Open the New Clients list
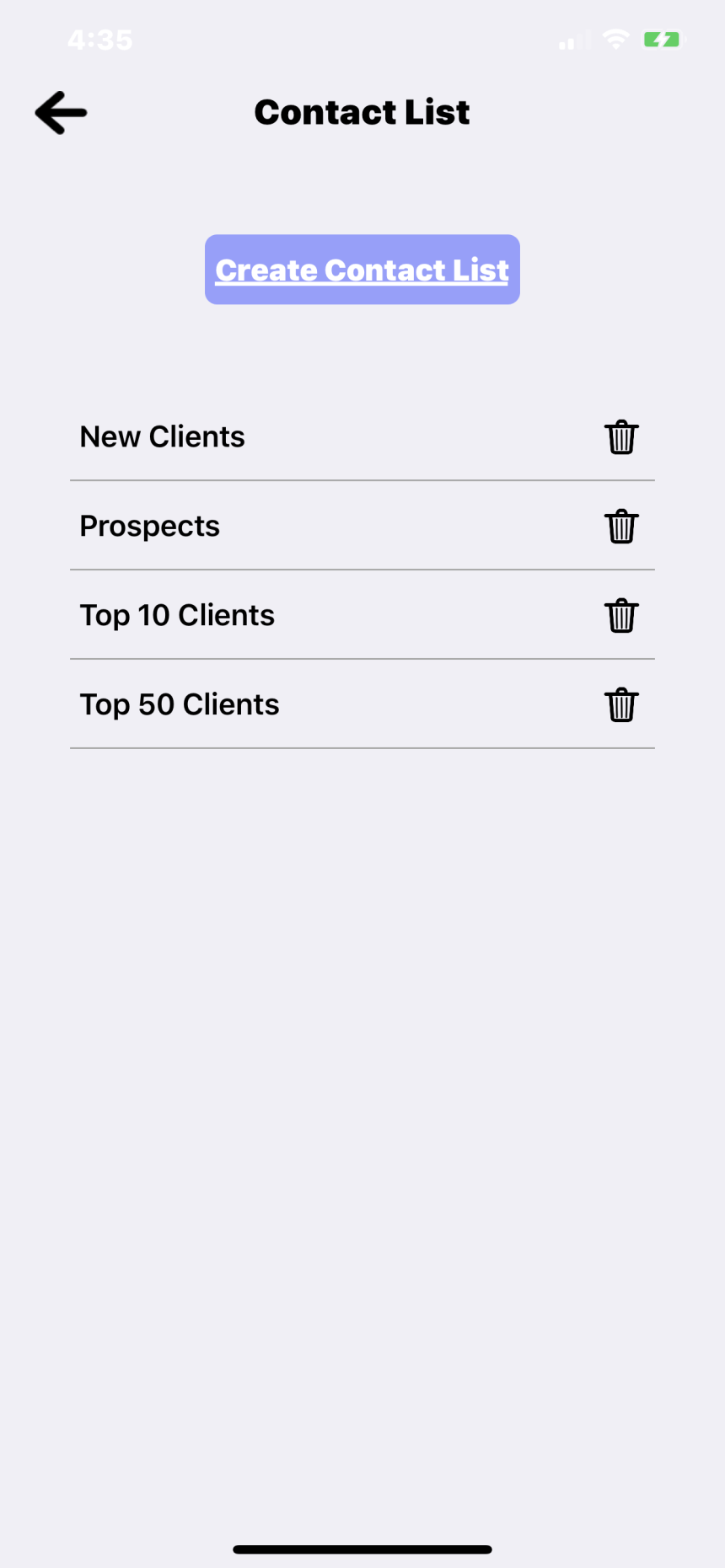The width and height of the screenshot is (725, 1568). [x=163, y=437]
